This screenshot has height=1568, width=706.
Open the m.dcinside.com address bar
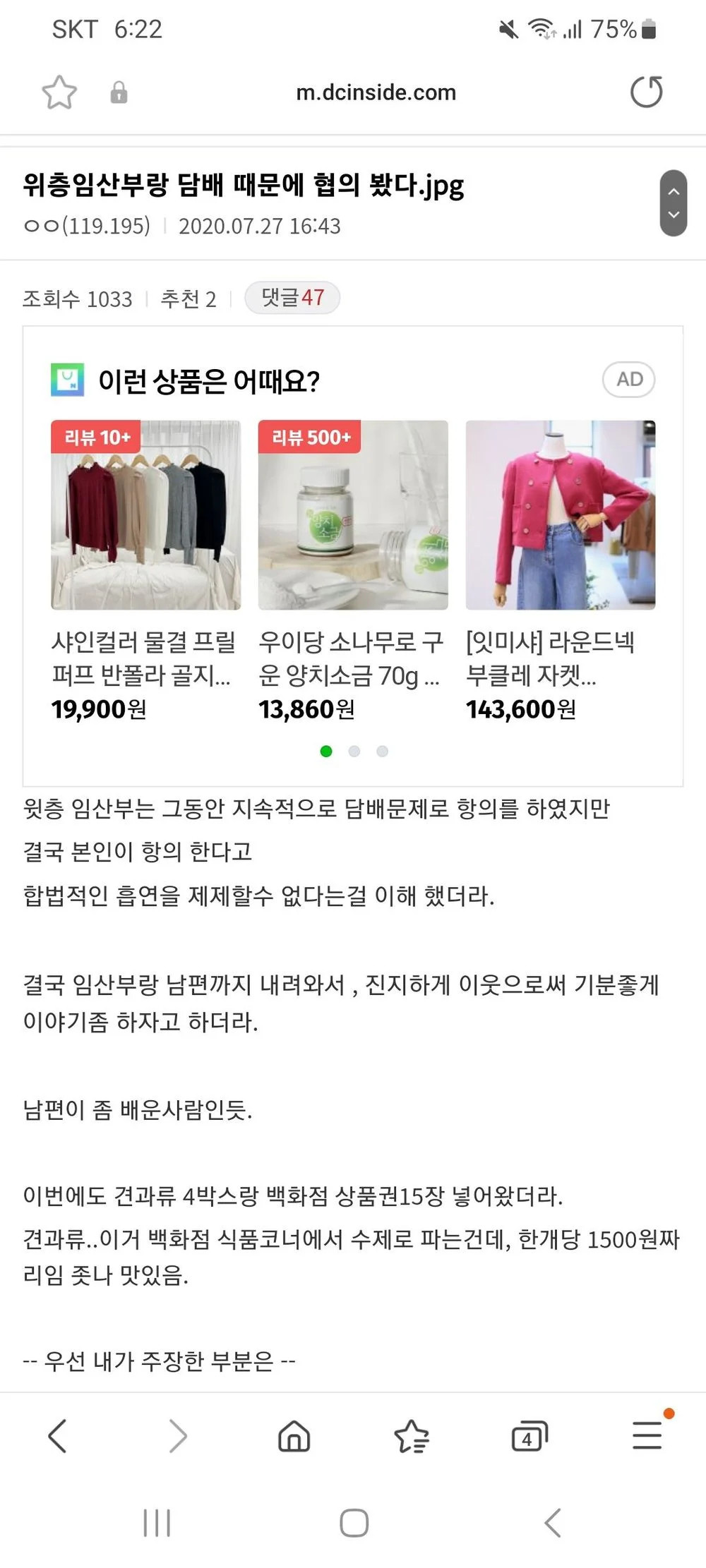[376, 92]
